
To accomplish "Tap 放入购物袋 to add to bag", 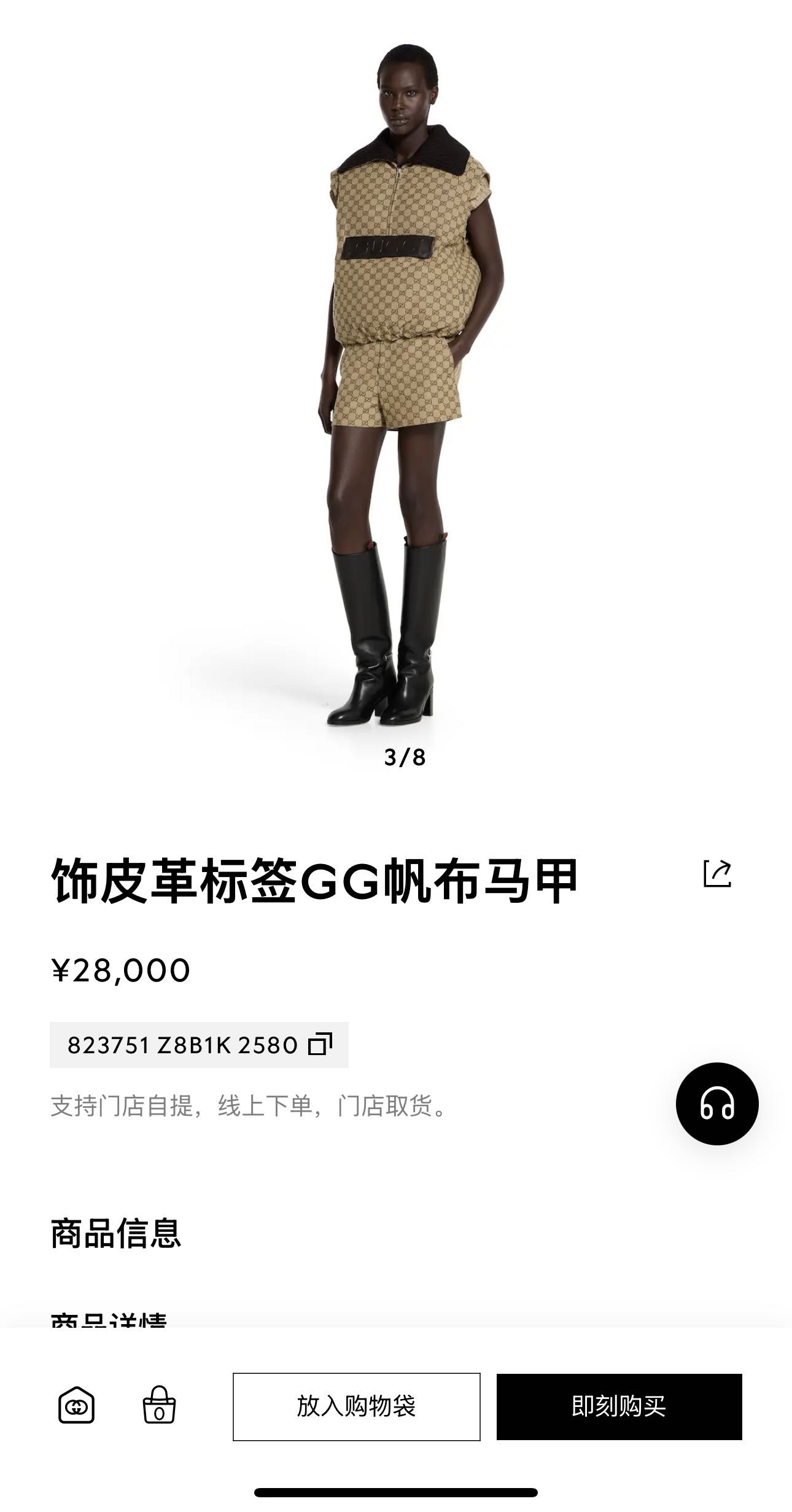I will tap(356, 1406).
